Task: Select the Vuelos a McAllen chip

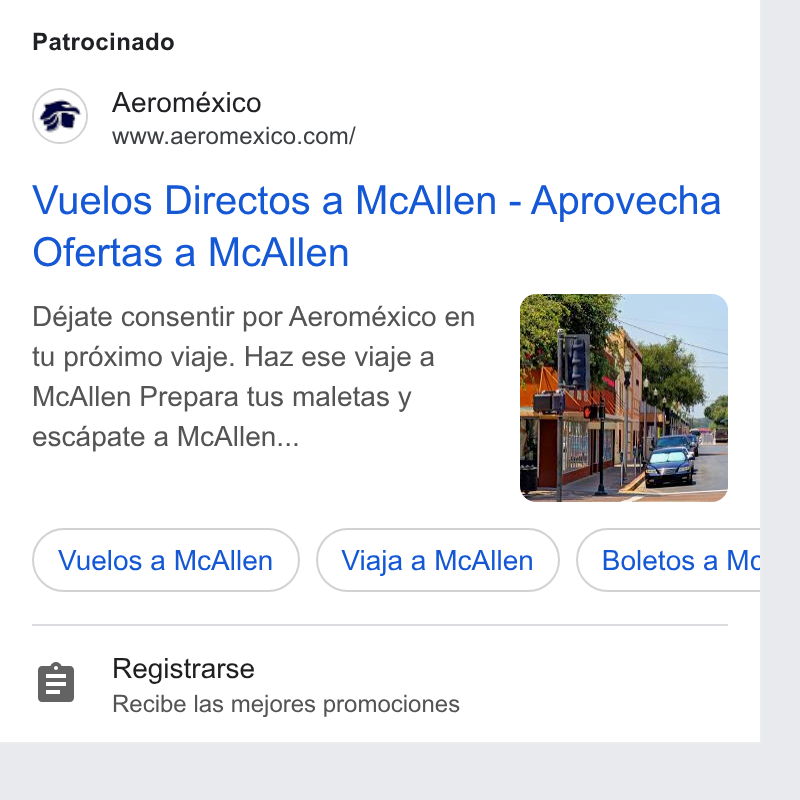Action: (166, 560)
